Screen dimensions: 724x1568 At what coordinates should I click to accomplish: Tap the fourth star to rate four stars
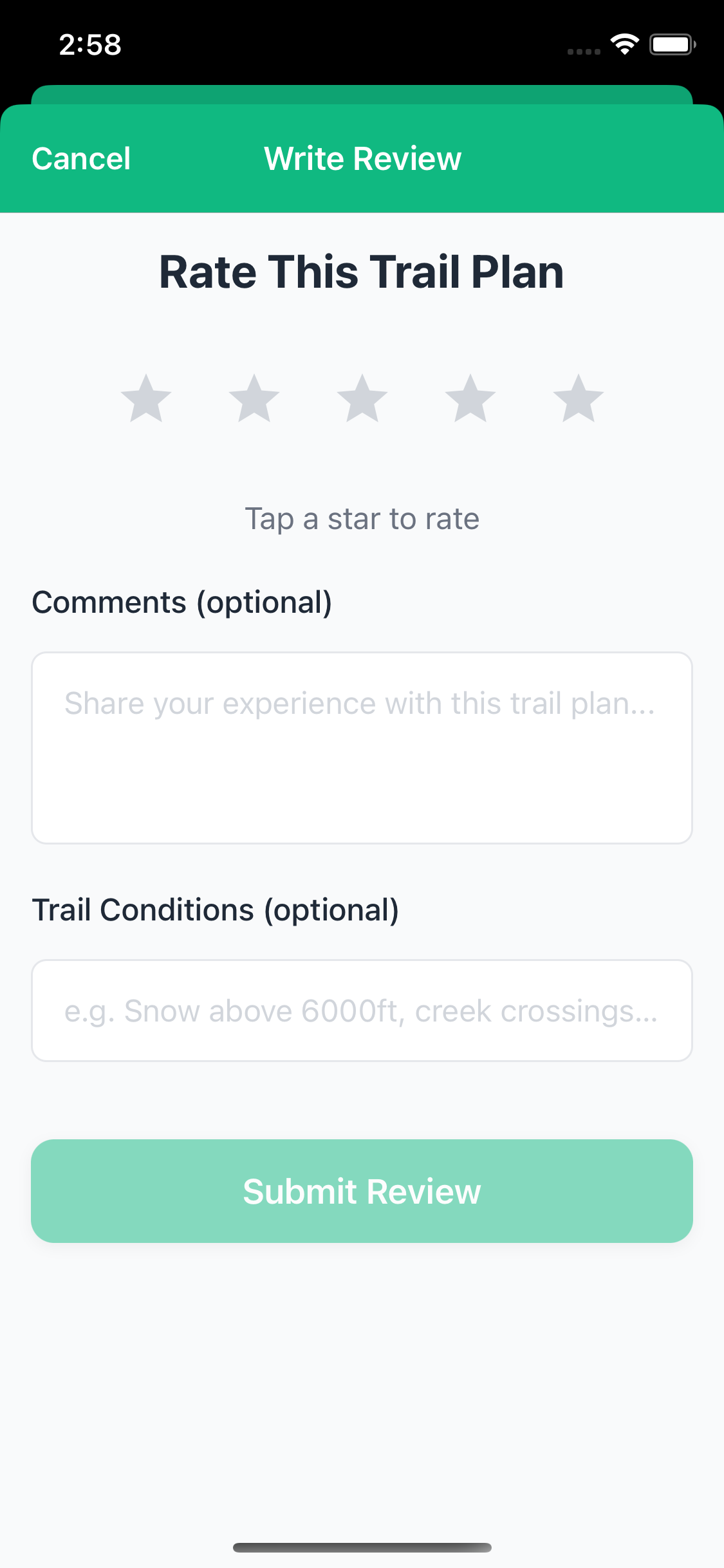470,399
